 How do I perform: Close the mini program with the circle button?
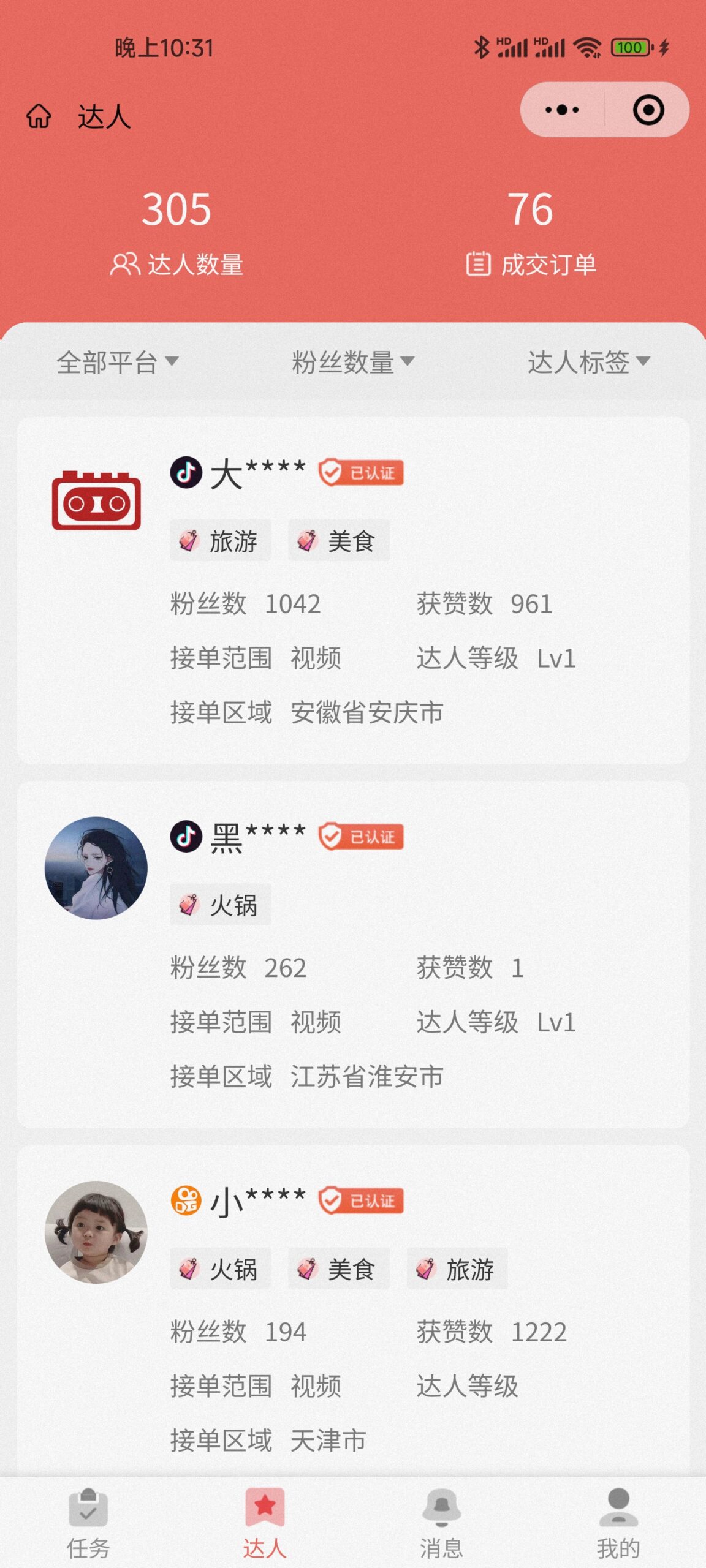tap(648, 110)
